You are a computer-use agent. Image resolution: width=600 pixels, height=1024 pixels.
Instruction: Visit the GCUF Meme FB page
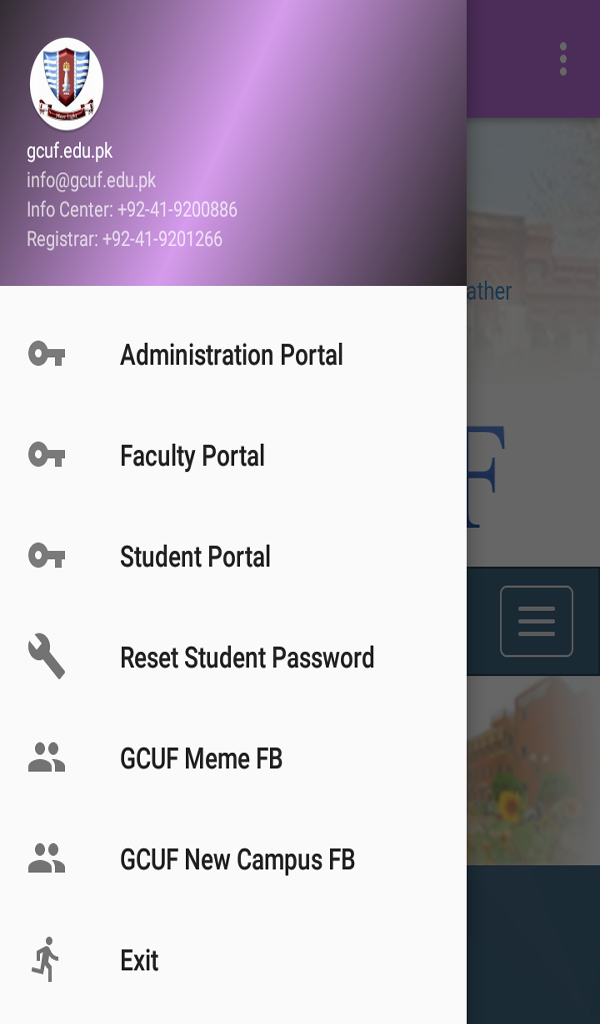tap(201, 759)
